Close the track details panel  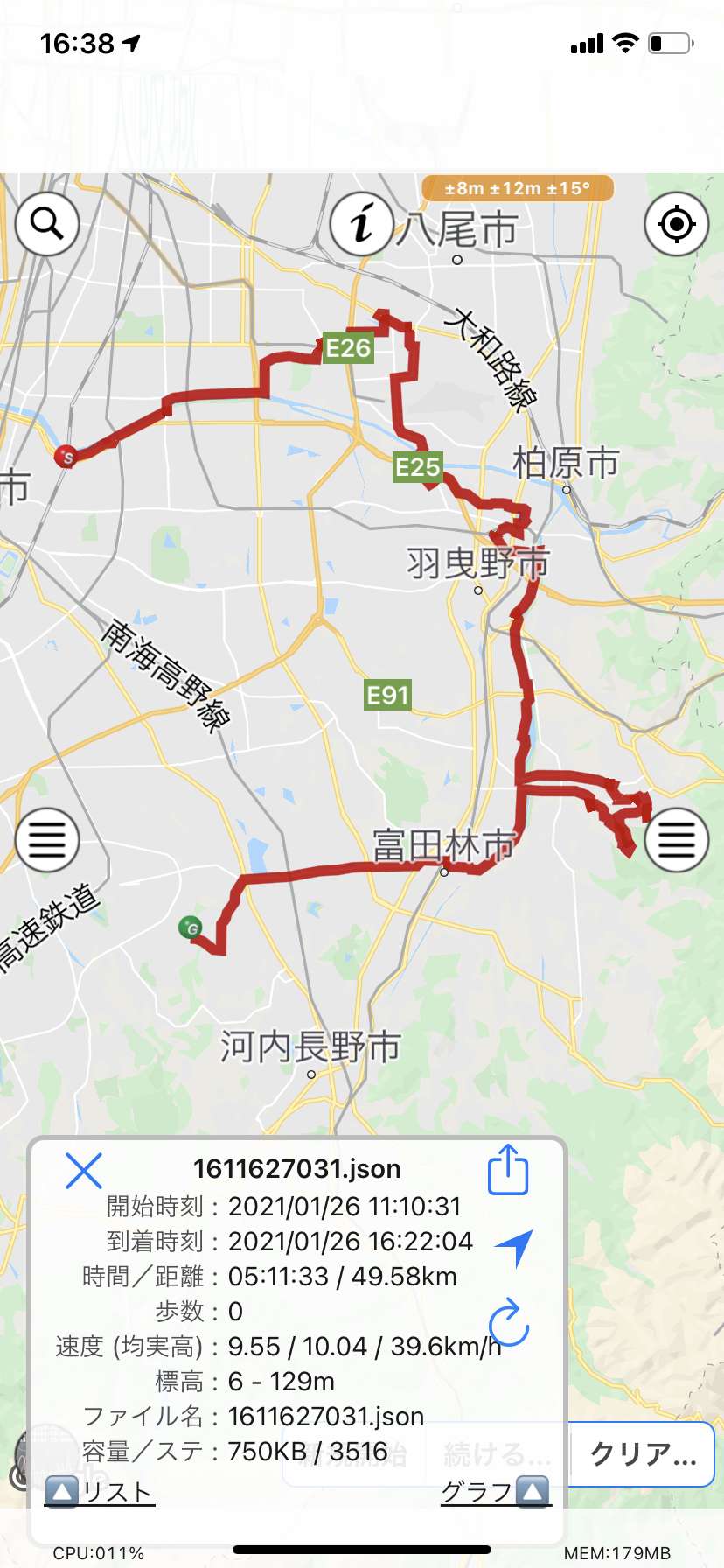84,1170
